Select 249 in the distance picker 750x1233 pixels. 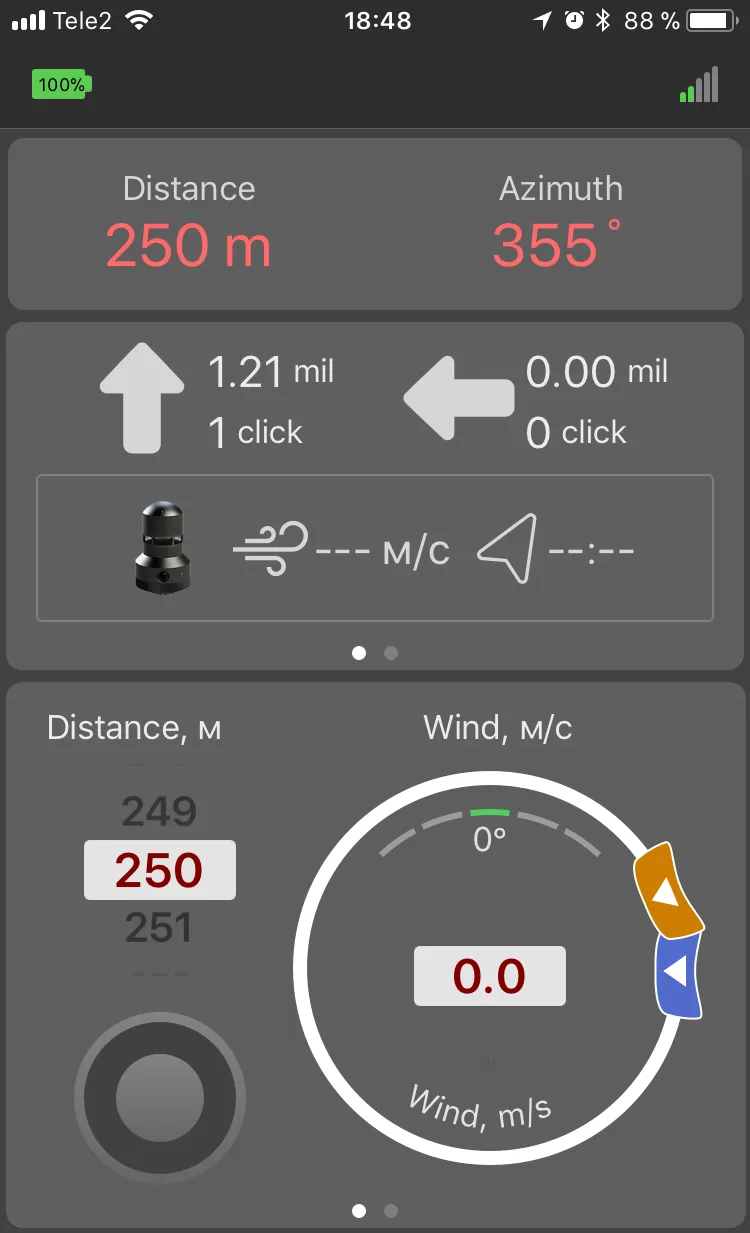point(159,811)
